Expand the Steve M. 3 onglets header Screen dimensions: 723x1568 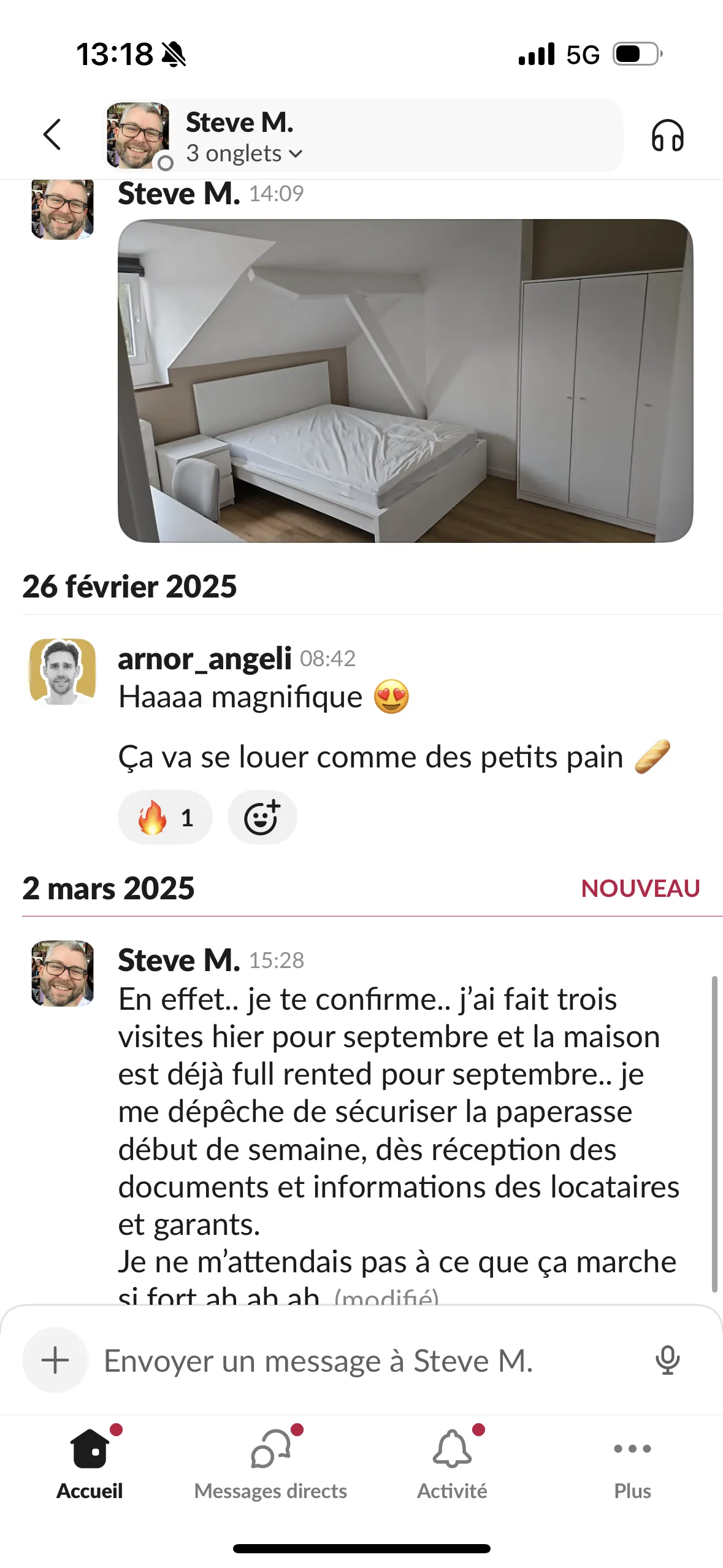coord(364,136)
